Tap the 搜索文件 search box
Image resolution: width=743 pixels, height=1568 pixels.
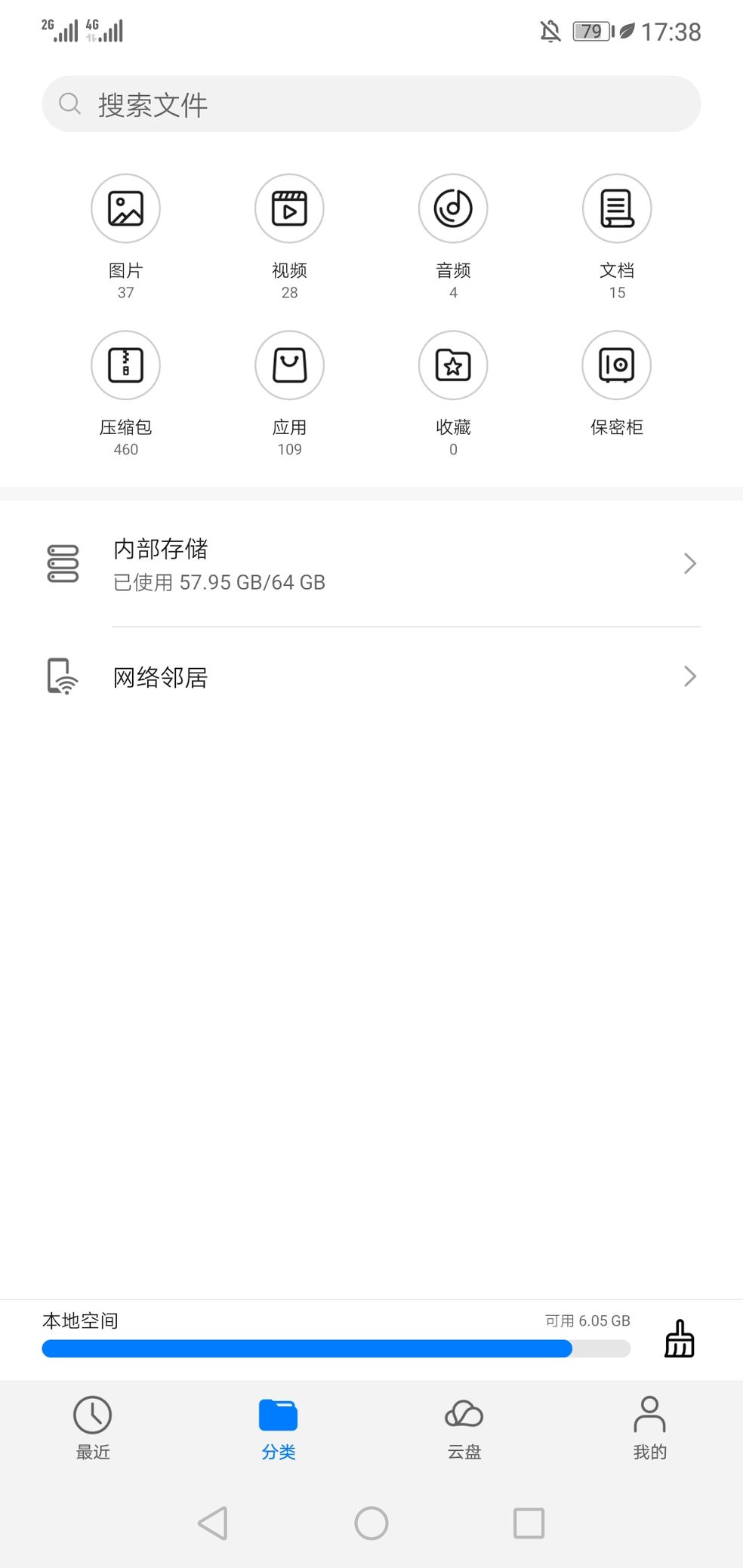371,104
